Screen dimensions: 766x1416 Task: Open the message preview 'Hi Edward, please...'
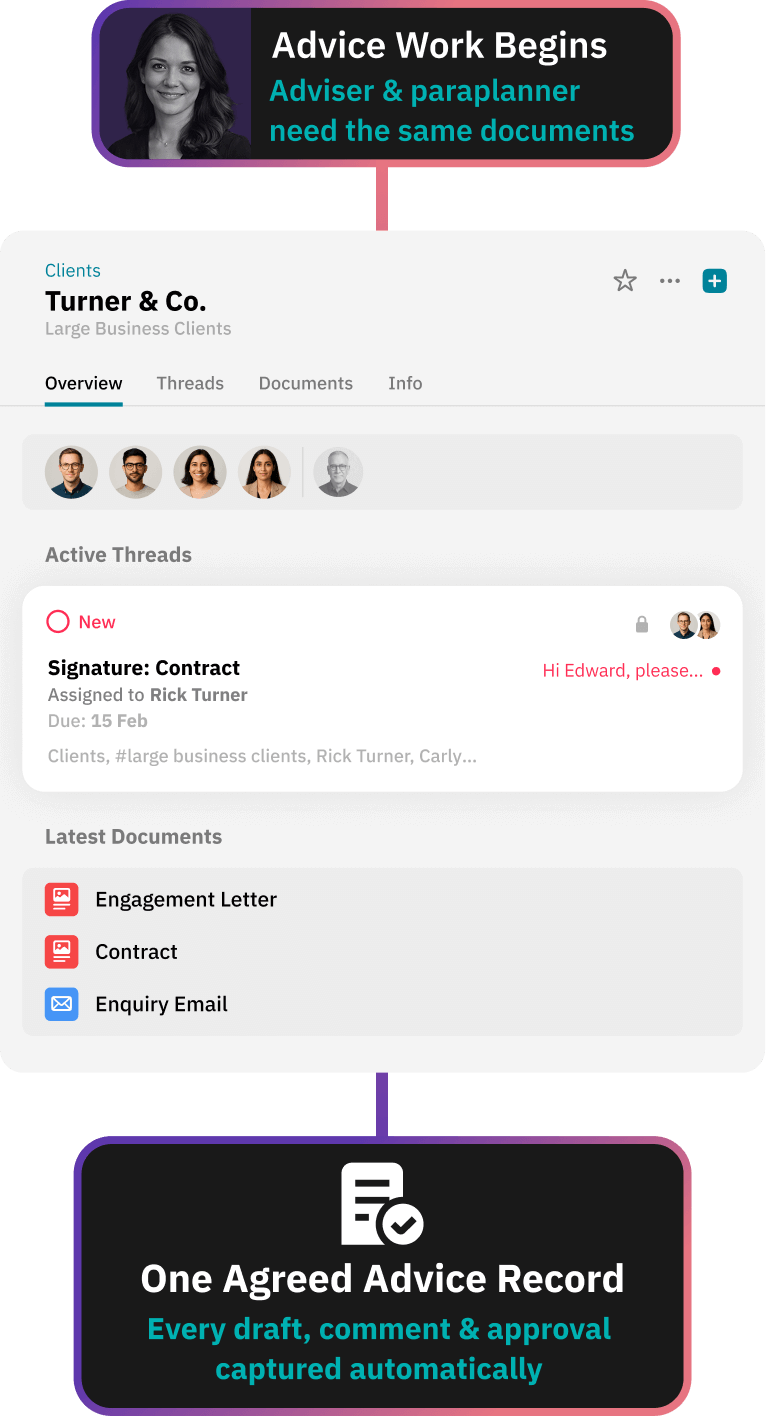point(622,671)
